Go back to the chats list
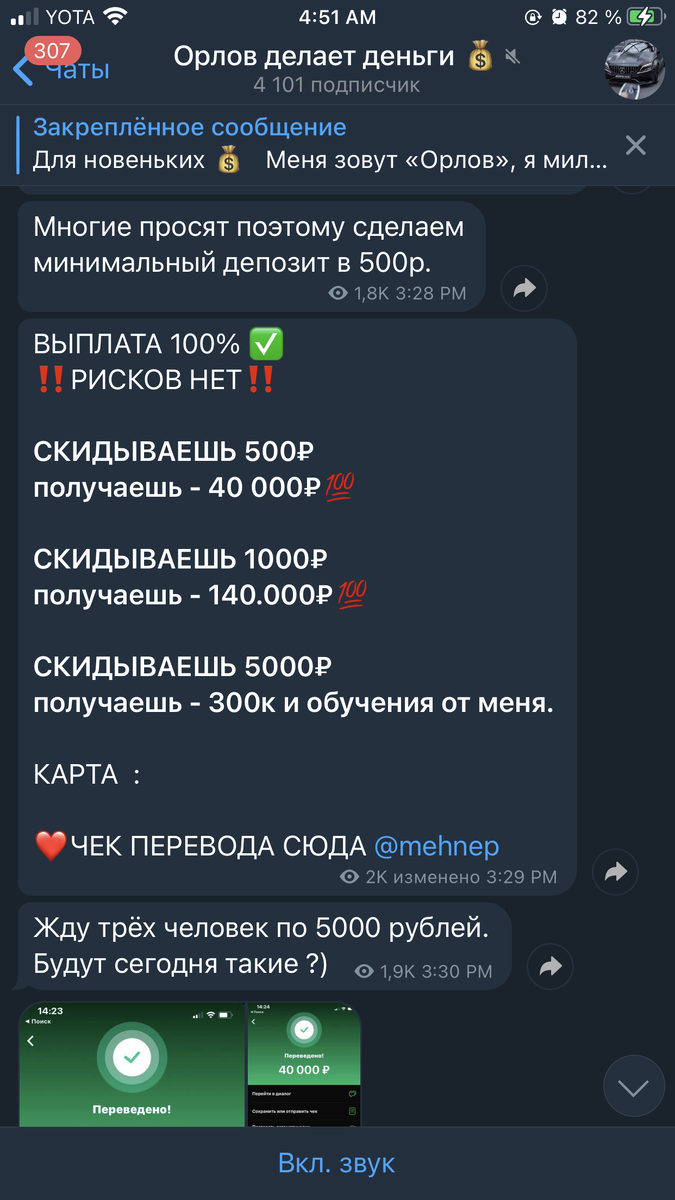 [60, 68]
